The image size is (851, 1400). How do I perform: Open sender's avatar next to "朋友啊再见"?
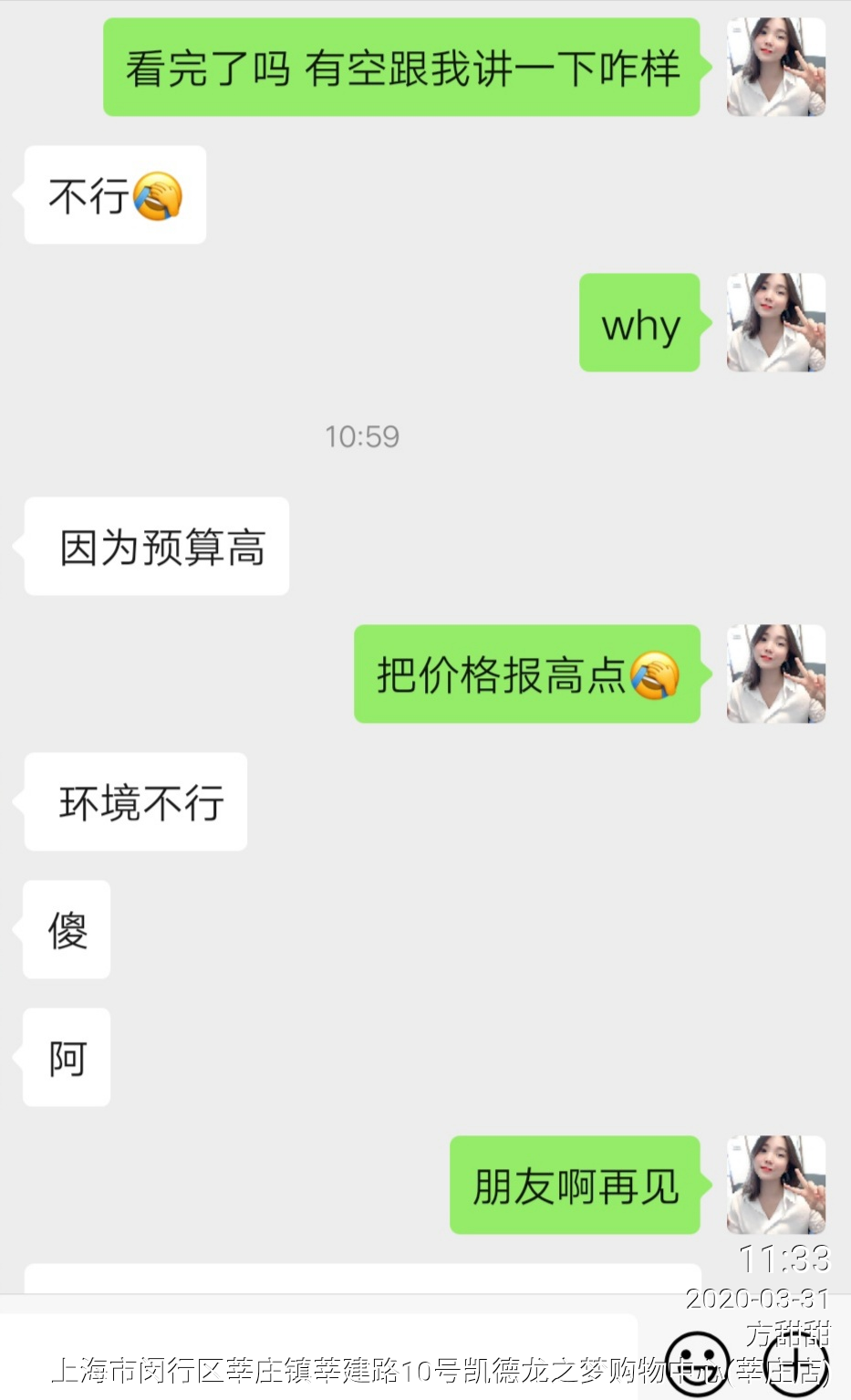point(775,1185)
